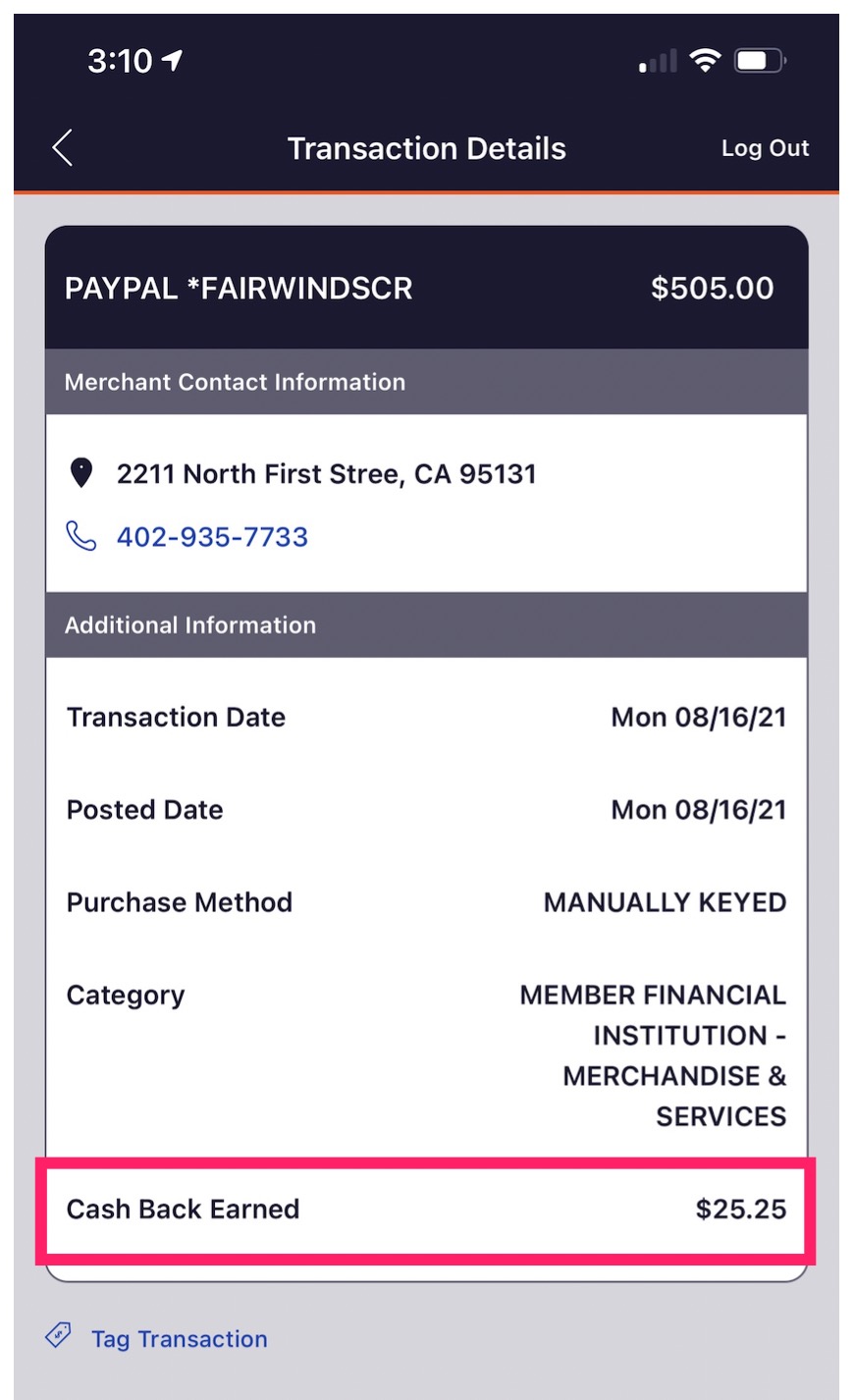Screen dimensions: 854x1400
Task: Select the tag icon beside Tag Transaction
Action: [x=59, y=1335]
